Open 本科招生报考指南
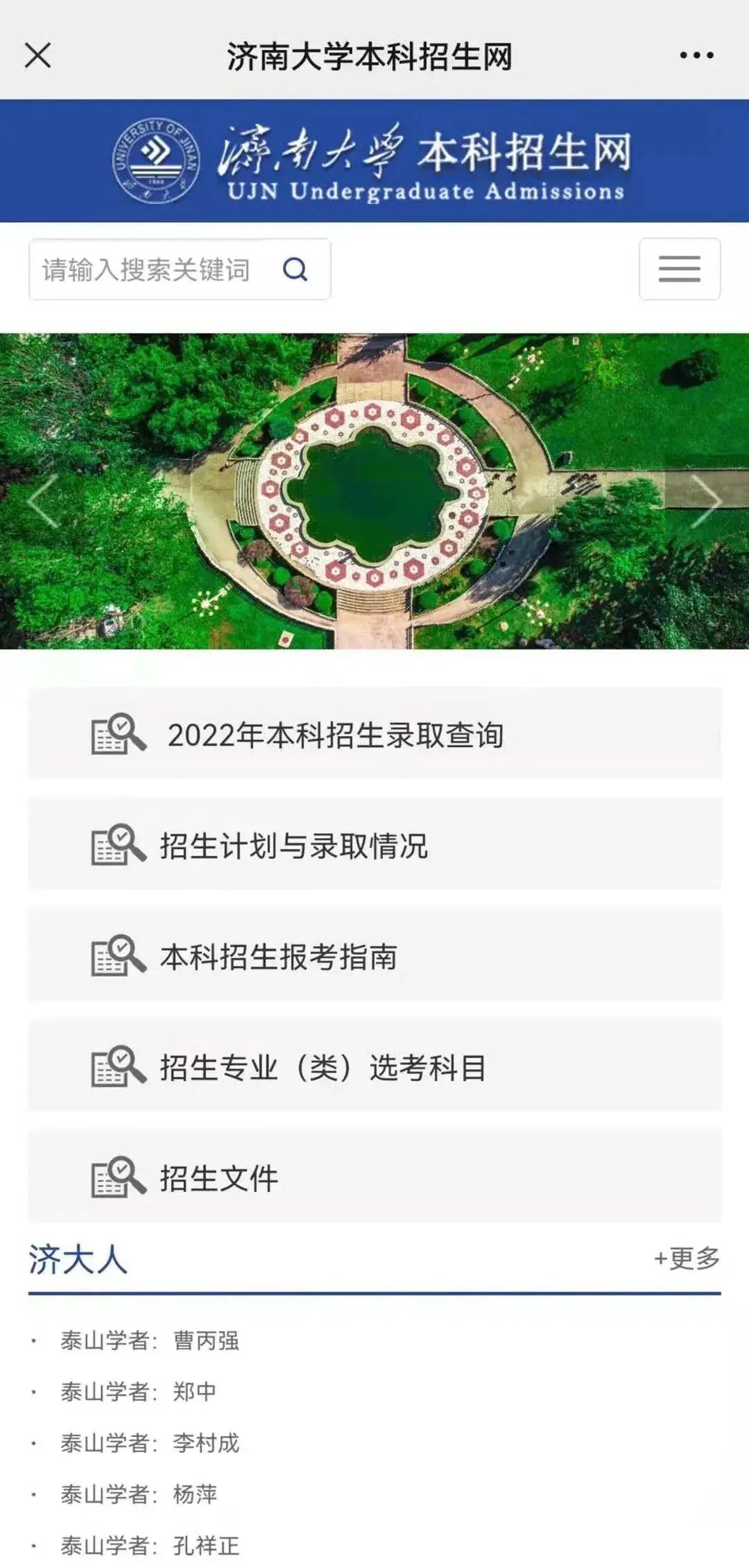Image resolution: width=749 pixels, height=1568 pixels. pyautogui.click(x=279, y=957)
